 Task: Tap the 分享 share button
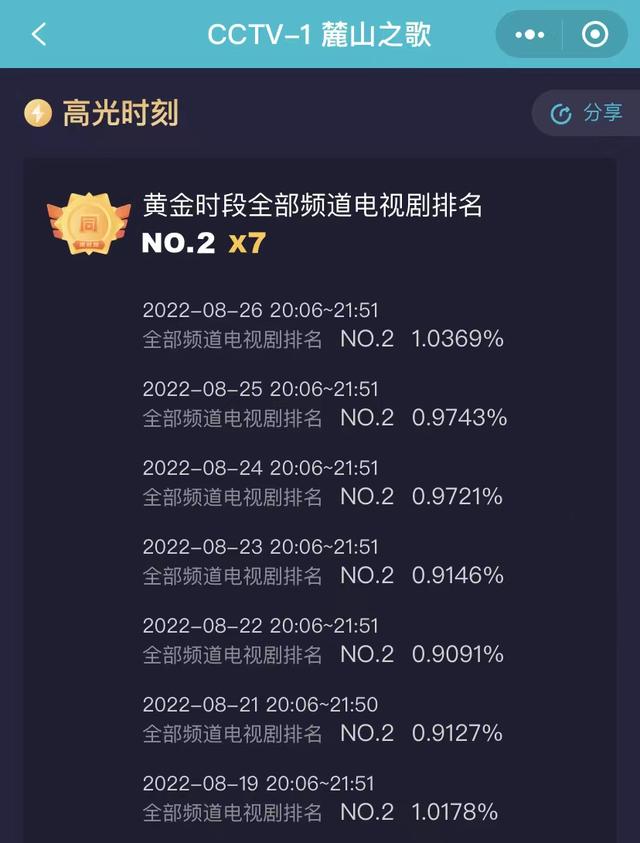point(588,114)
